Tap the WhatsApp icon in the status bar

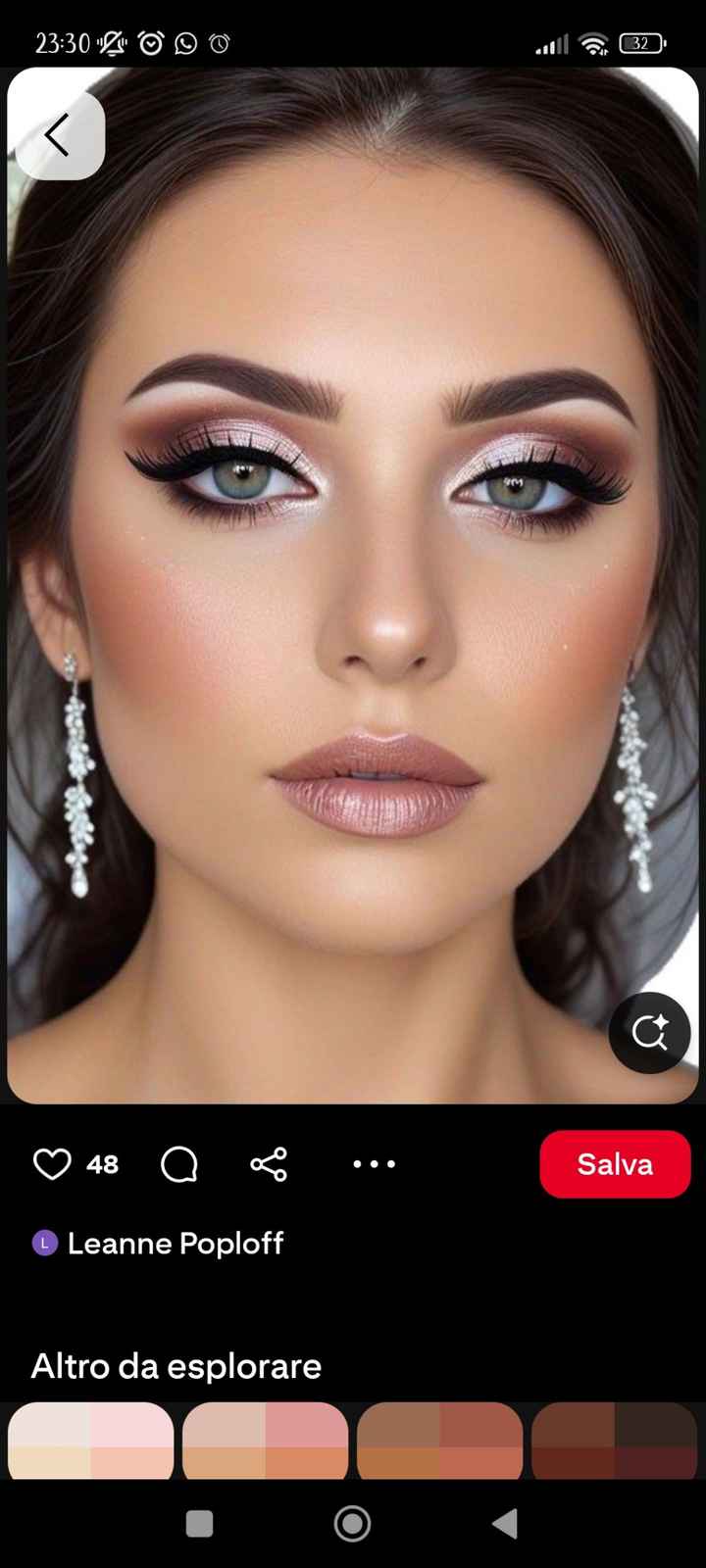click(x=185, y=43)
